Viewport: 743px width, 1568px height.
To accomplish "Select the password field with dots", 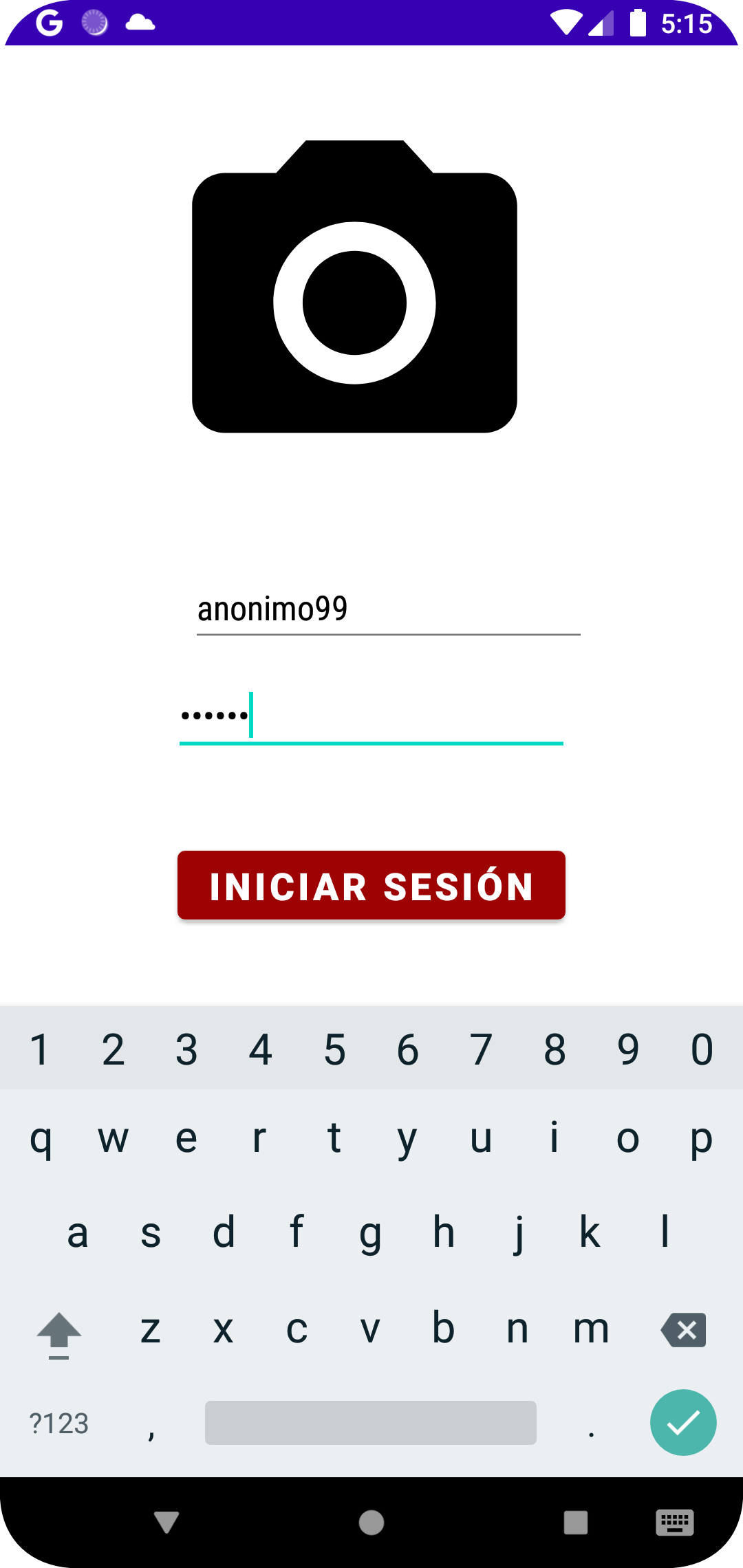I will tap(371, 715).
